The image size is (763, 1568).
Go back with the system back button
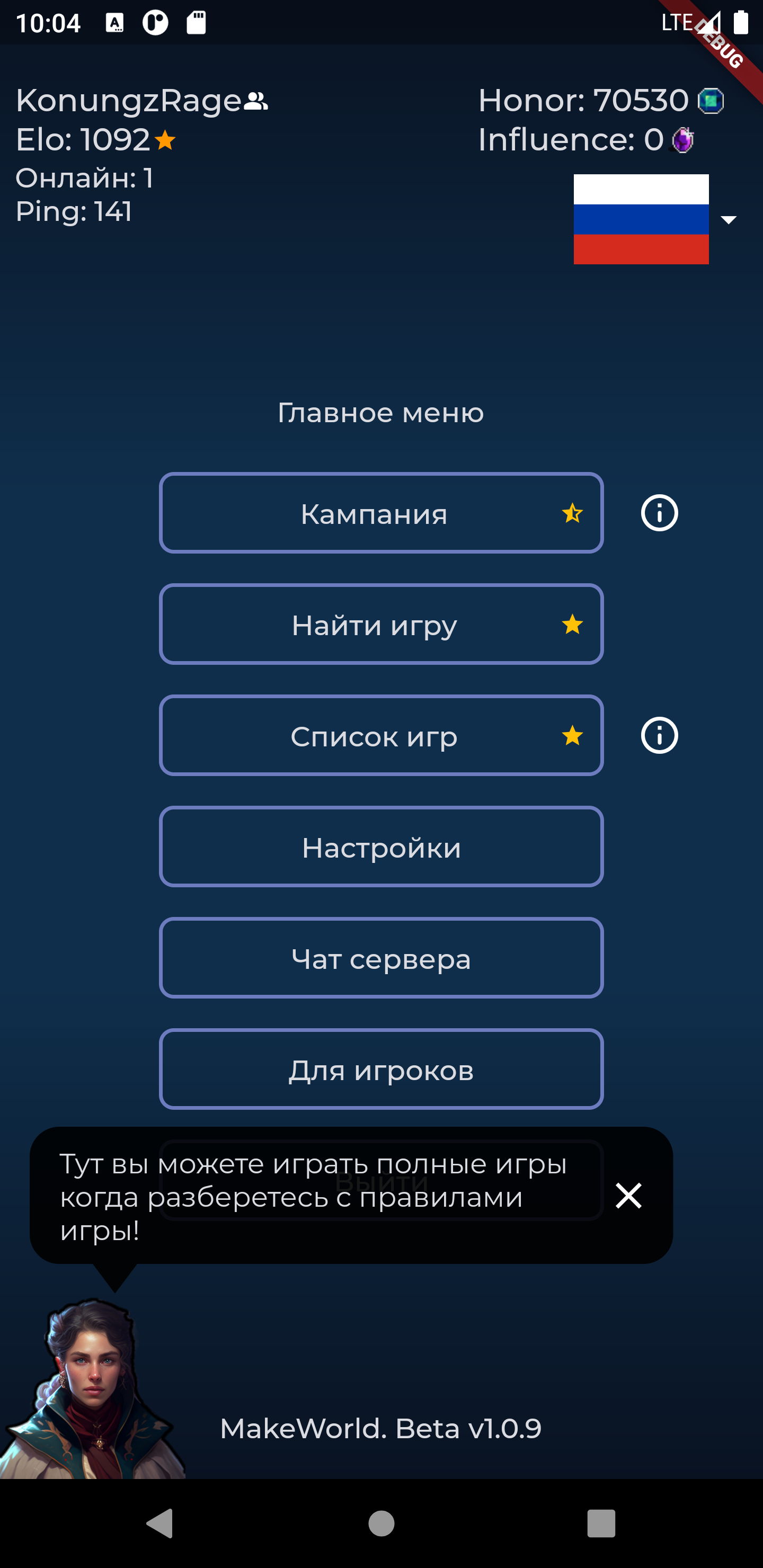coord(160,1523)
